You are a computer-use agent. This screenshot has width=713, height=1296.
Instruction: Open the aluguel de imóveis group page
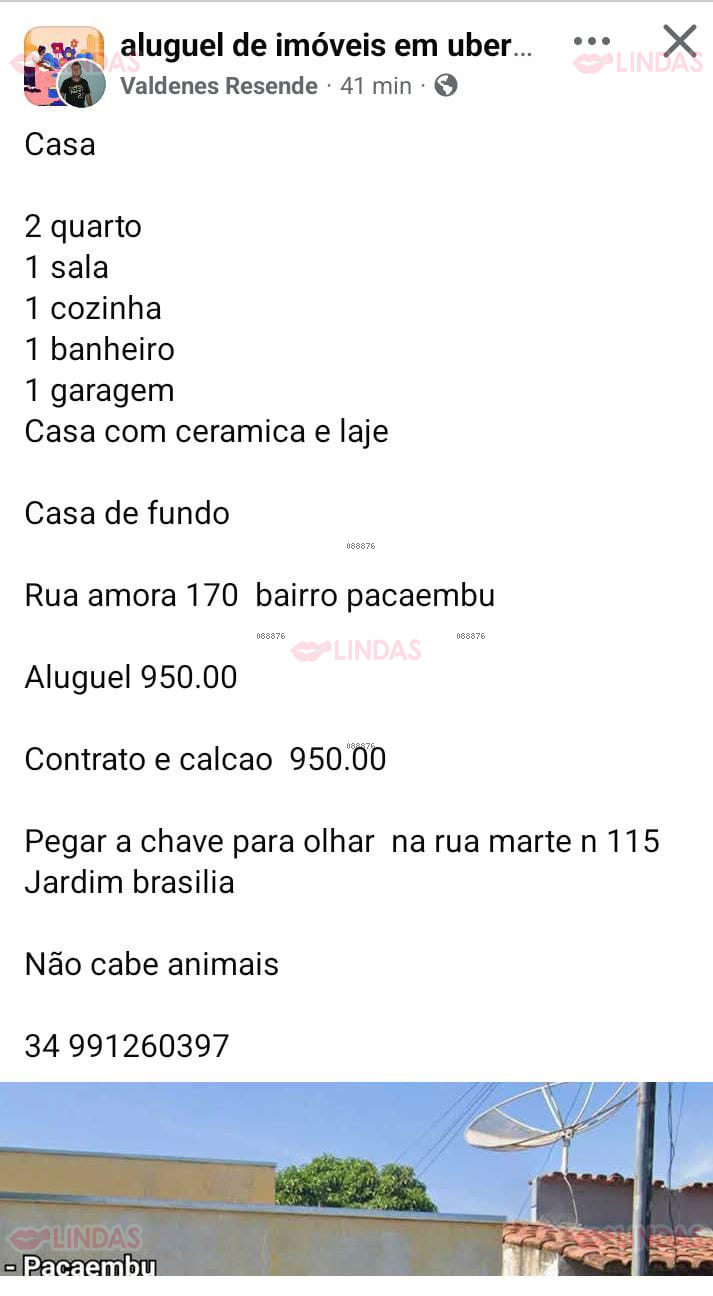point(326,46)
